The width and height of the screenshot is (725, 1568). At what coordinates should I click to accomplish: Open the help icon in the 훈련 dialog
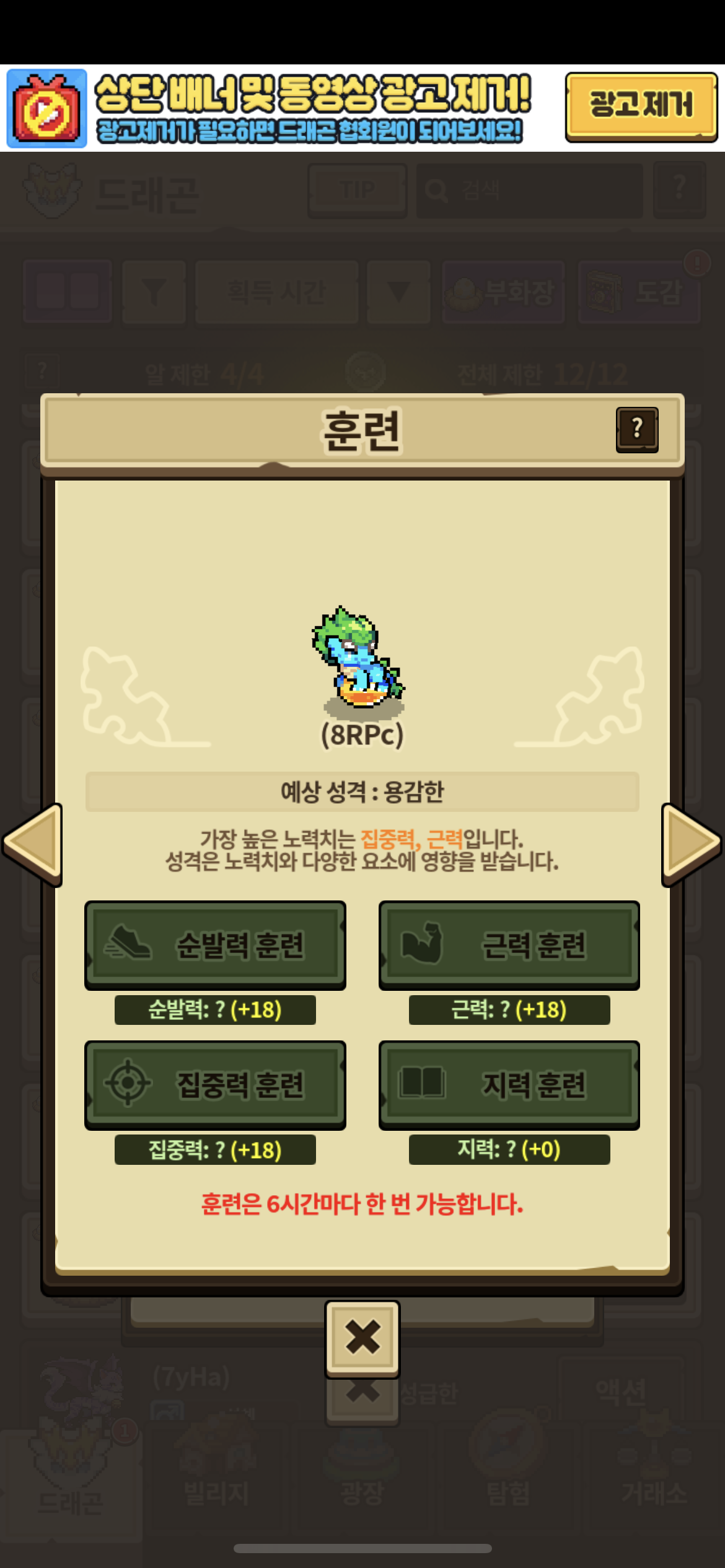pos(636,430)
